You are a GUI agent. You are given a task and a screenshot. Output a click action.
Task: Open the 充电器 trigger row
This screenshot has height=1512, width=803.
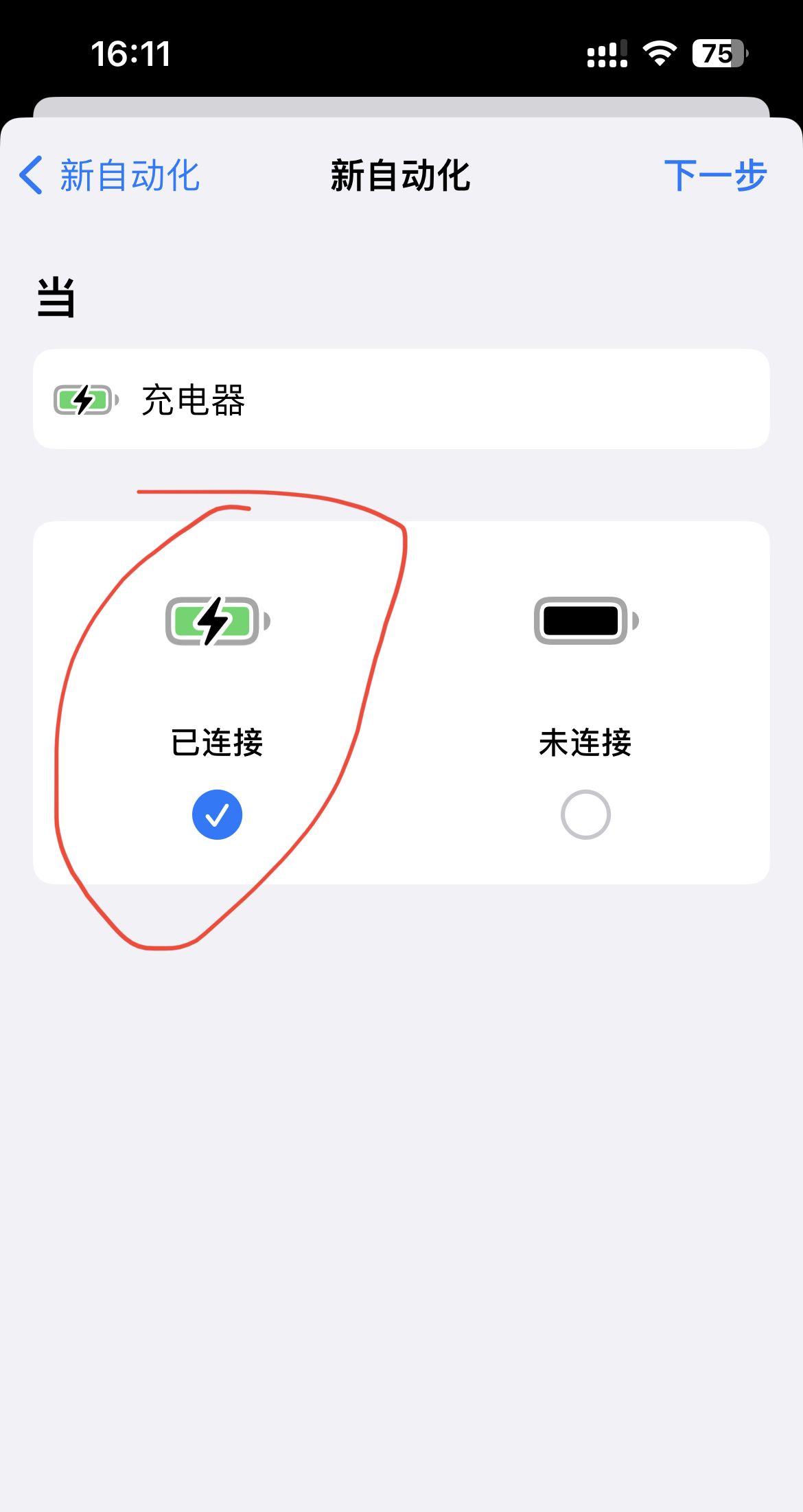click(401, 399)
